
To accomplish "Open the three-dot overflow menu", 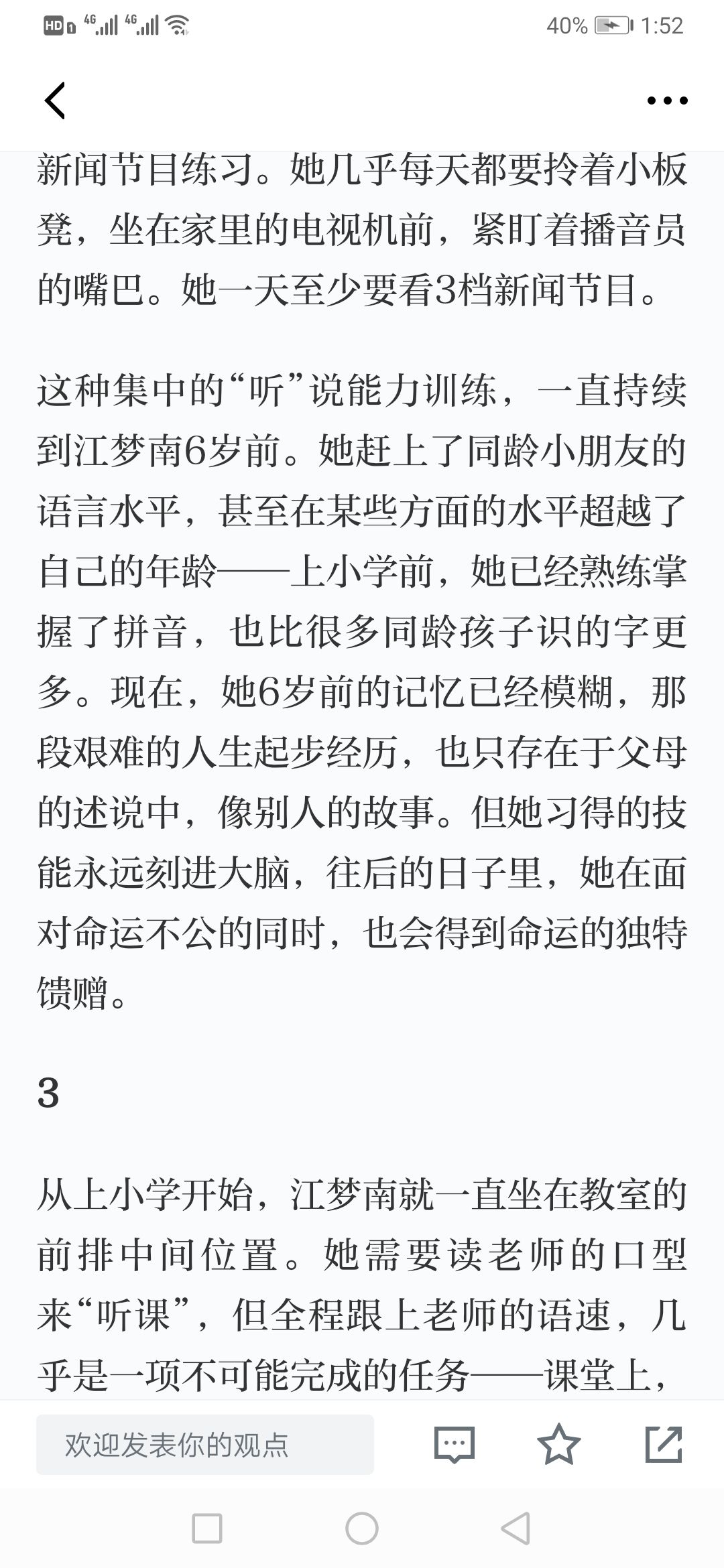I will coord(667,101).
